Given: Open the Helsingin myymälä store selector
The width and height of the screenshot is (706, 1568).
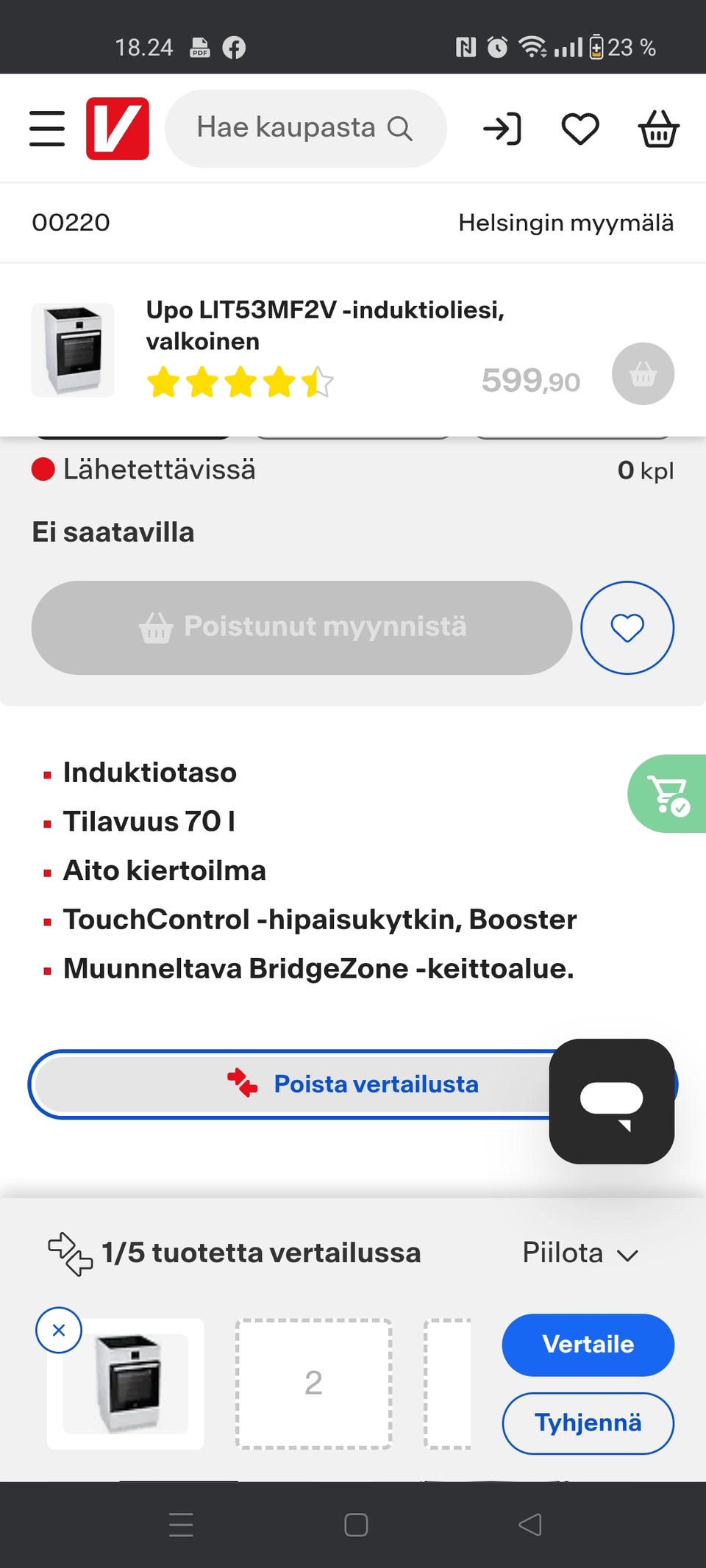Looking at the screenshot, I should tap(566, 222).
